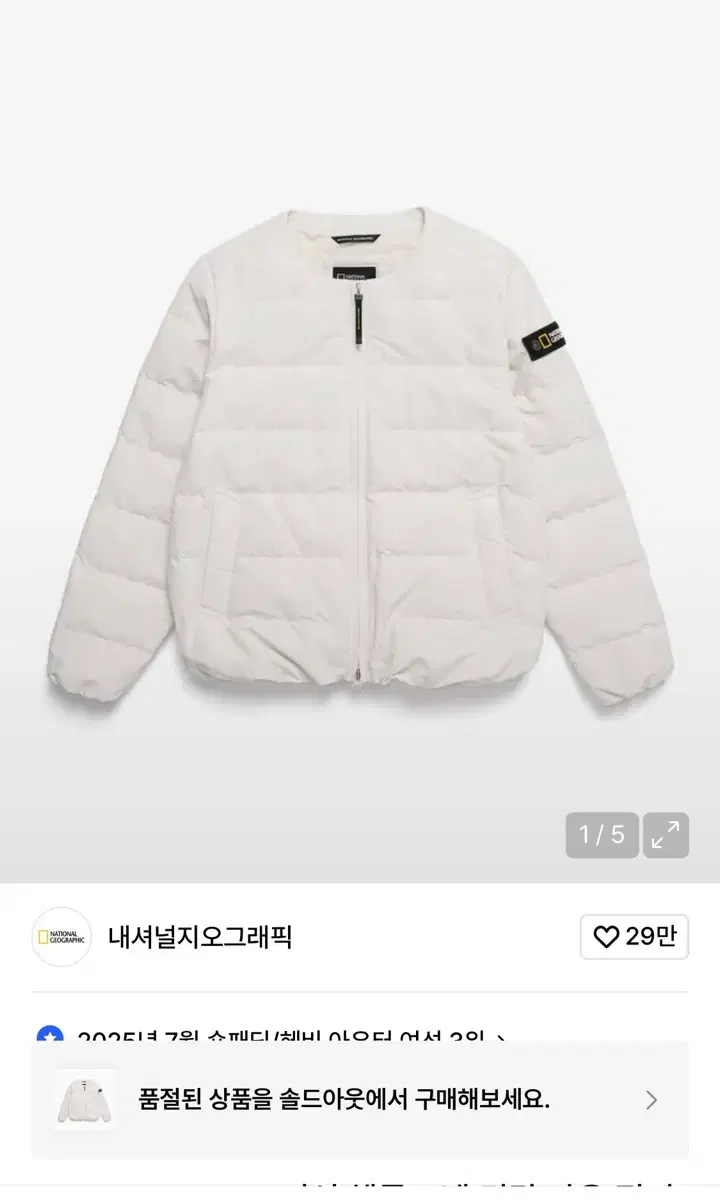Image resolution: width=720 pixels, height=1200 pixels.
Task: Expand the product image to fullscreen
Action: (x=665, y=835)
